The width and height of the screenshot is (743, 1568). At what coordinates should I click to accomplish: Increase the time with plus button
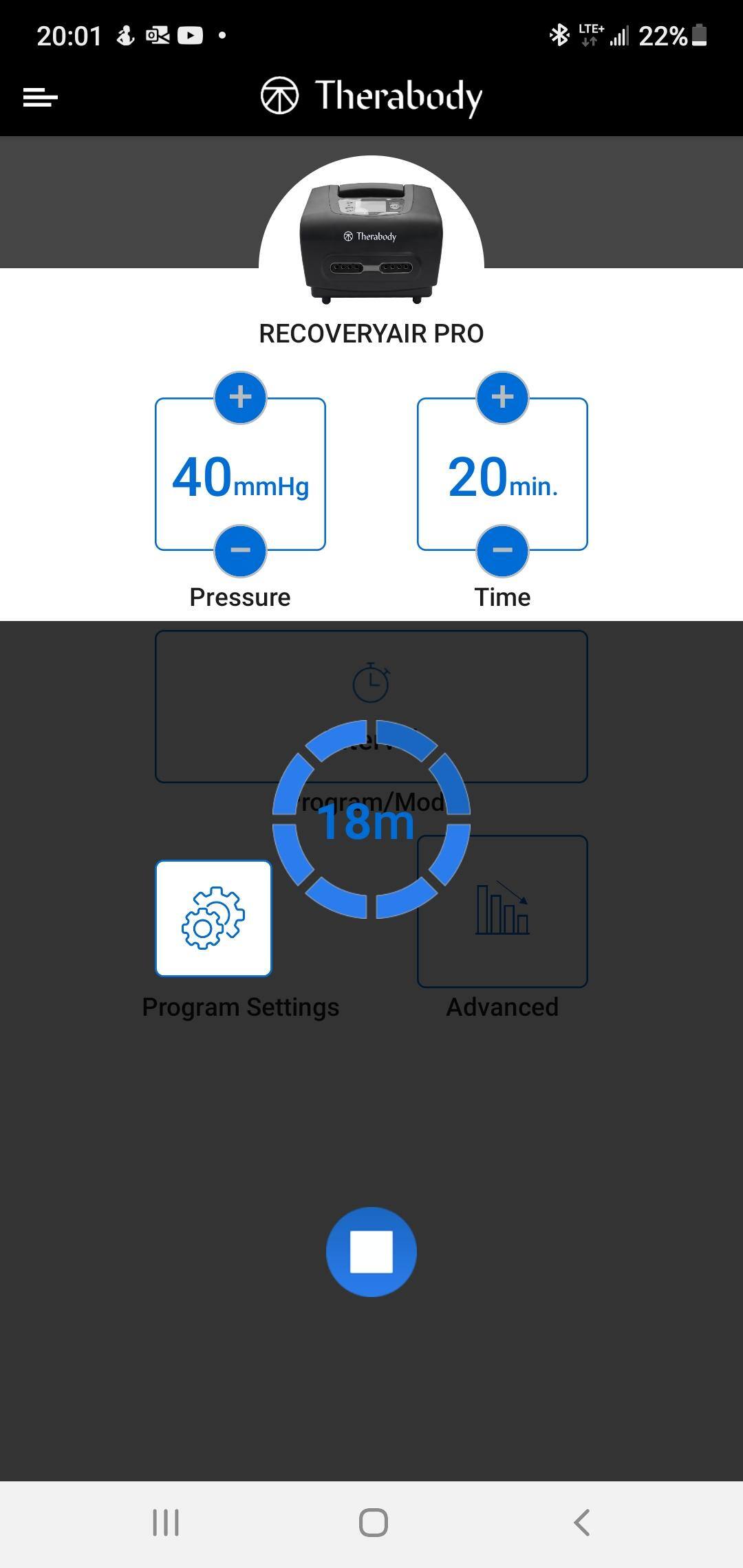click(502, 398)
